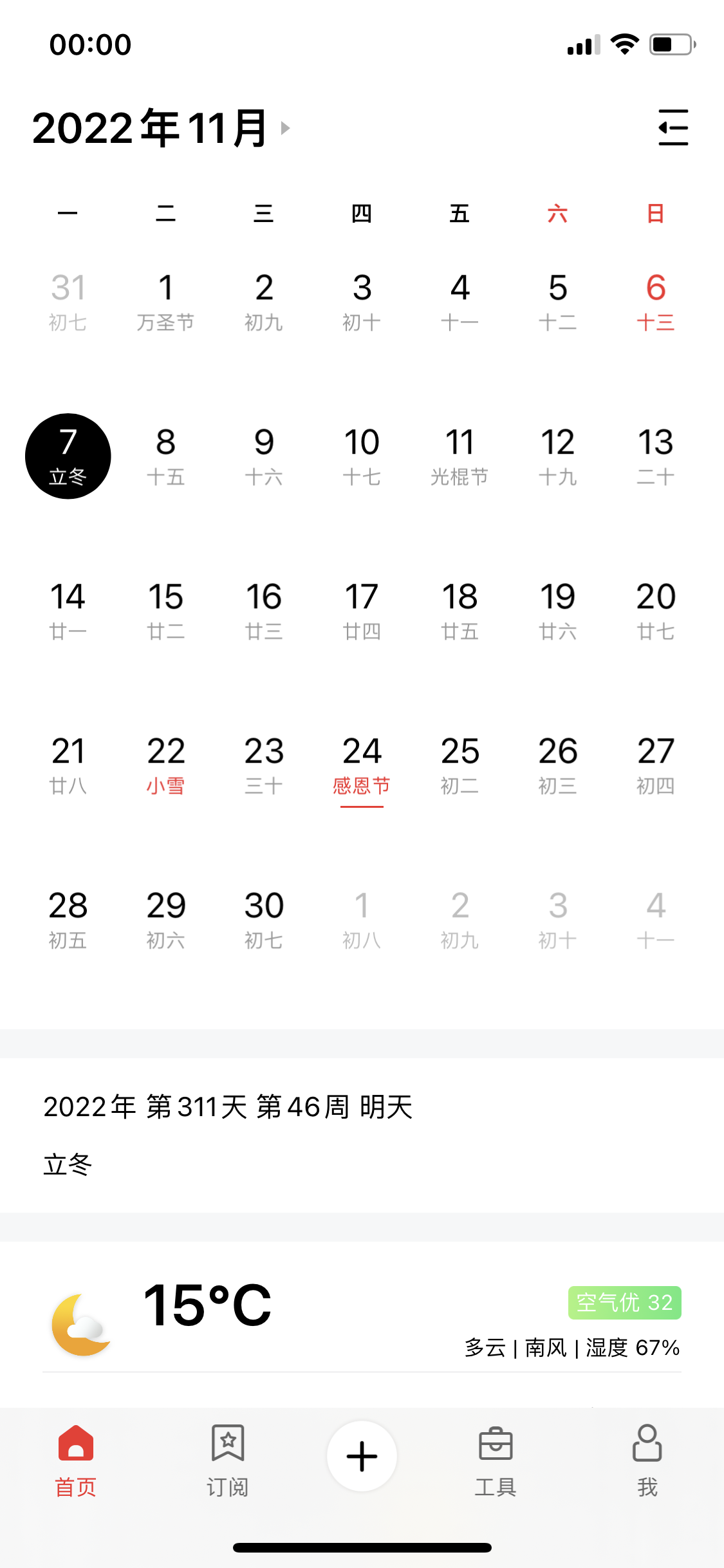
Task: Open the collapse list menu icon
Action: [x=673, y=127]
